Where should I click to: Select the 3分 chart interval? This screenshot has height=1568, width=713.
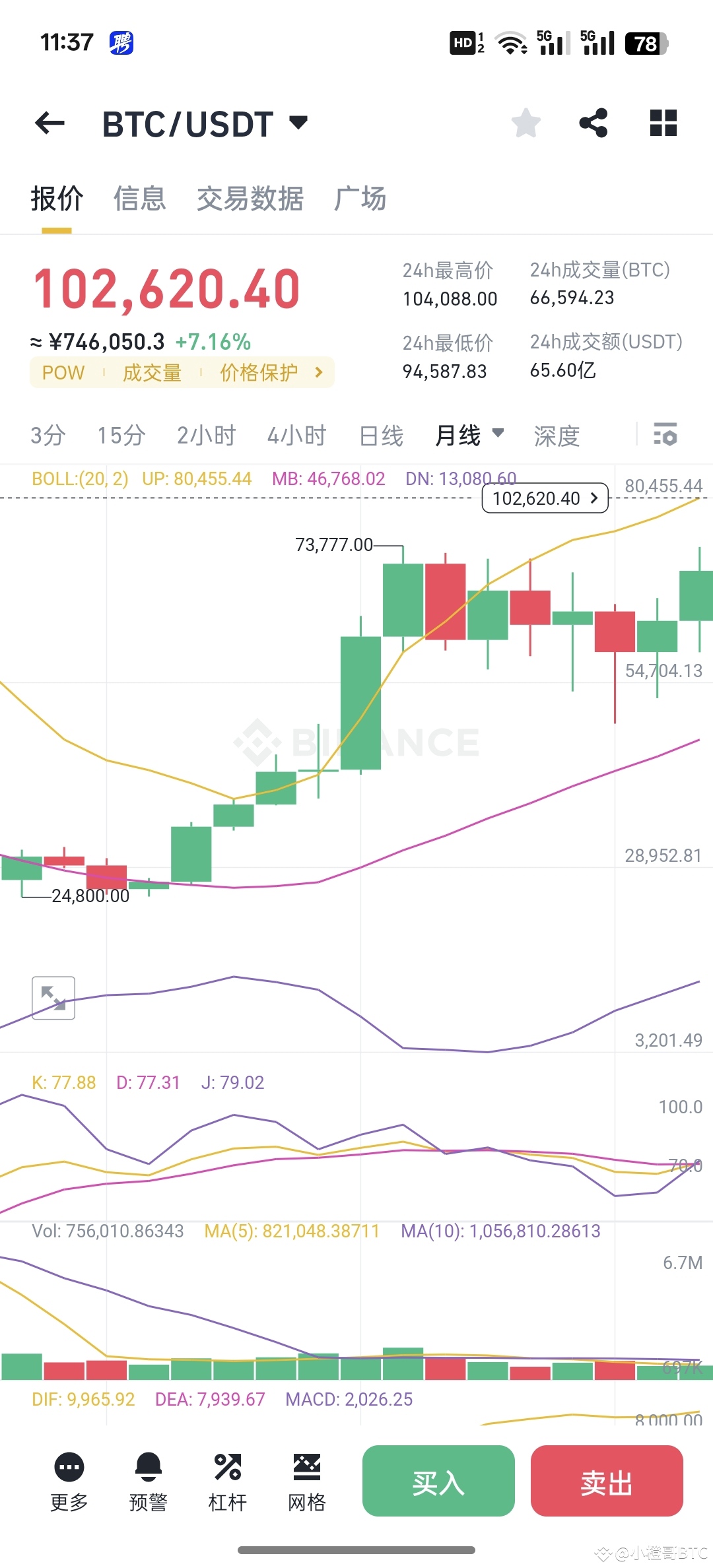[48, 436]
